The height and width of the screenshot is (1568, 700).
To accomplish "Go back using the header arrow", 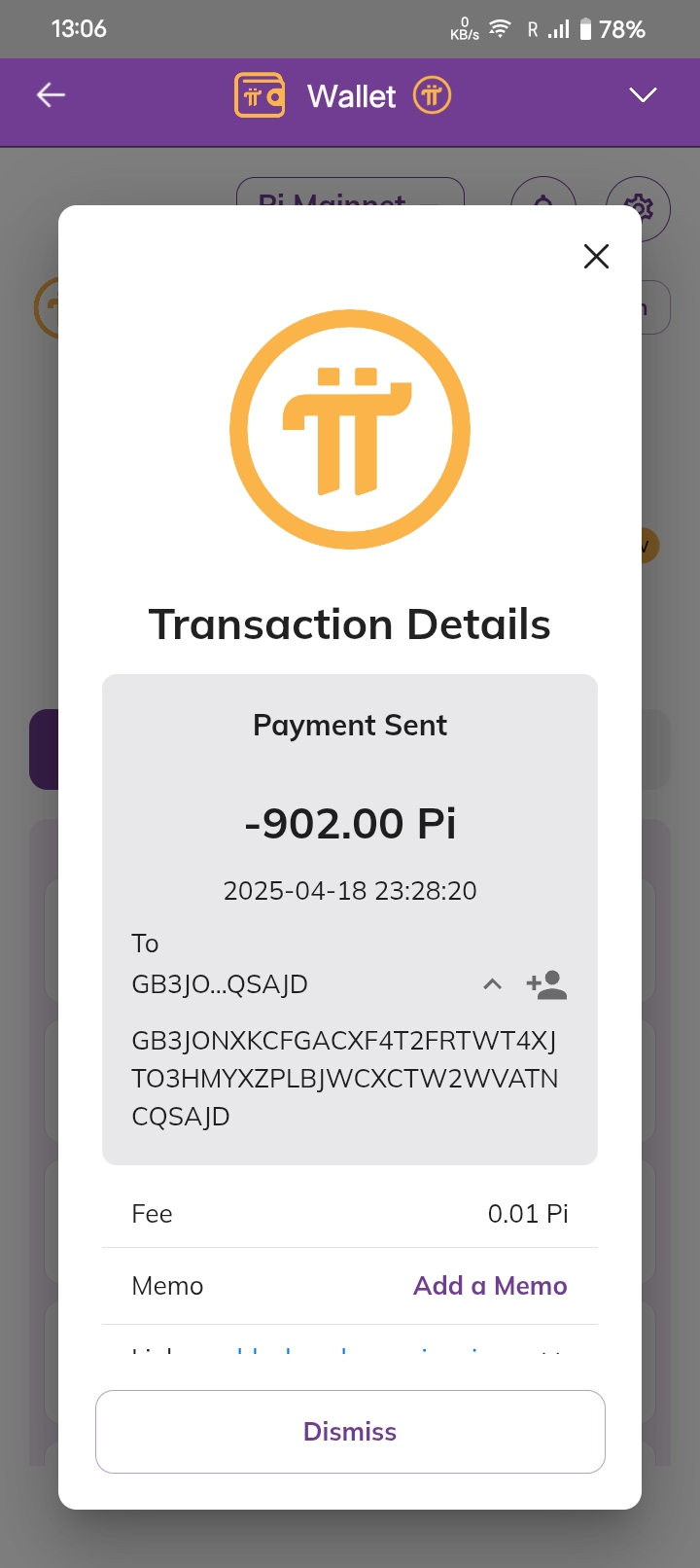I will (x=51, y=94).
